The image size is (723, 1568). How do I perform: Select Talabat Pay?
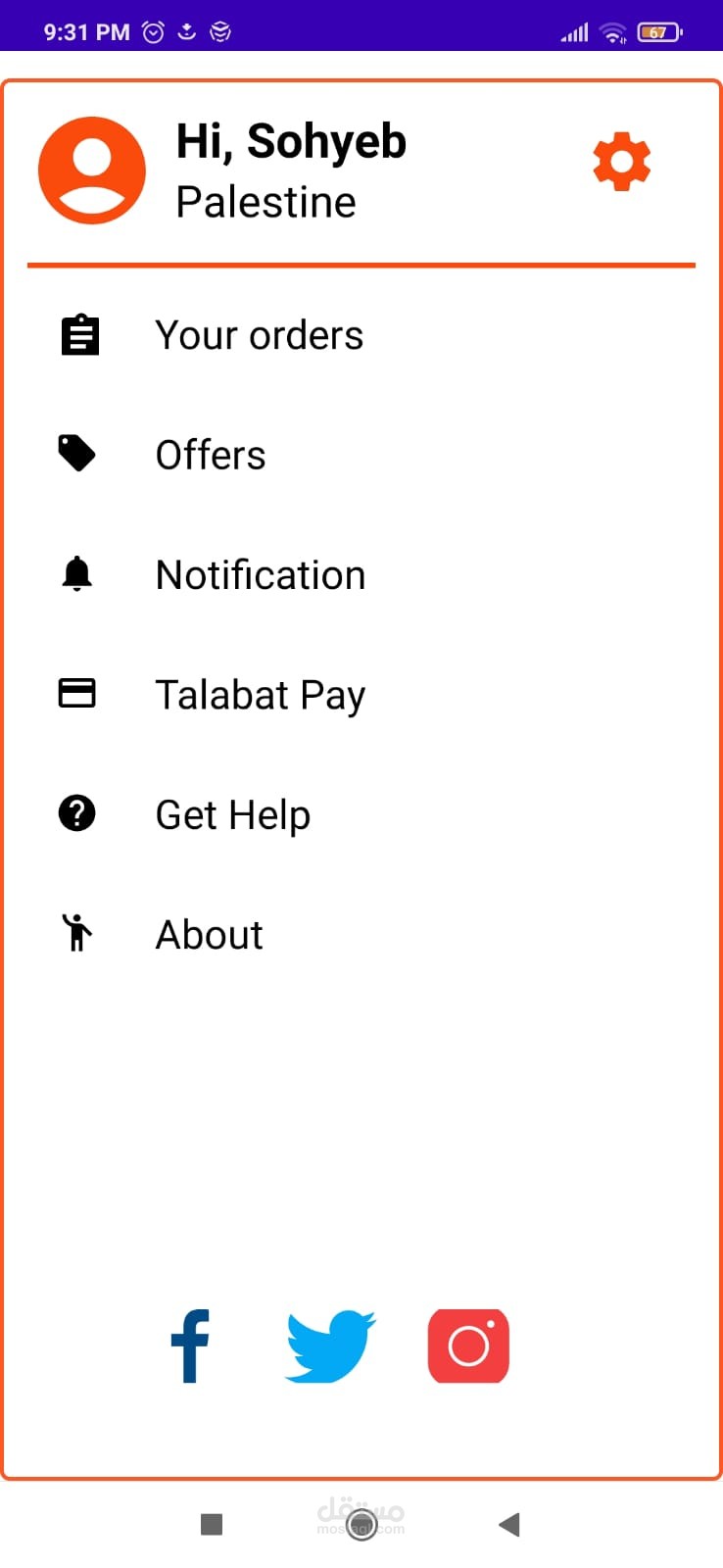(260, 696)
